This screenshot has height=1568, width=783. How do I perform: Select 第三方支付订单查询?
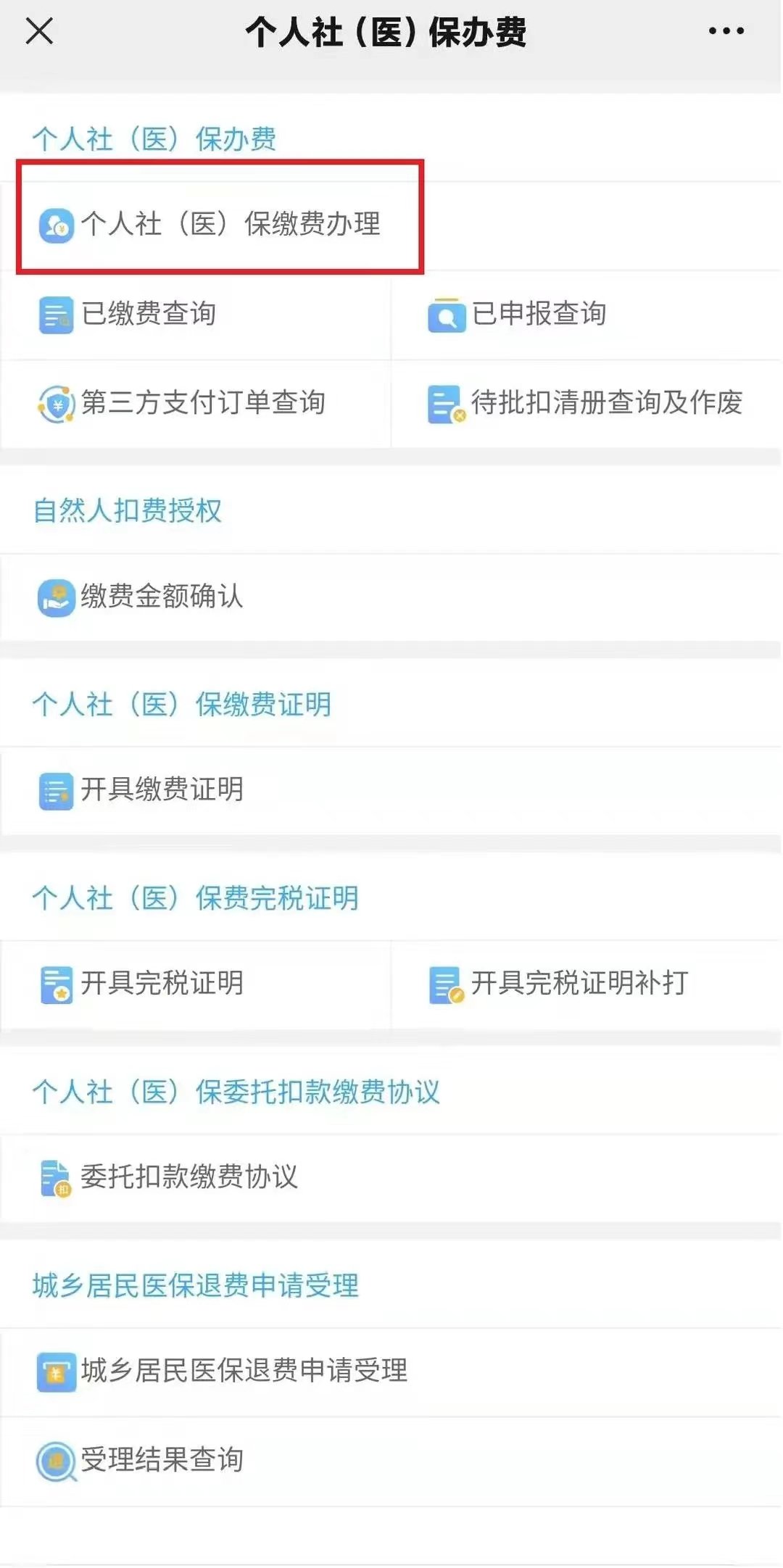(202, 402)
